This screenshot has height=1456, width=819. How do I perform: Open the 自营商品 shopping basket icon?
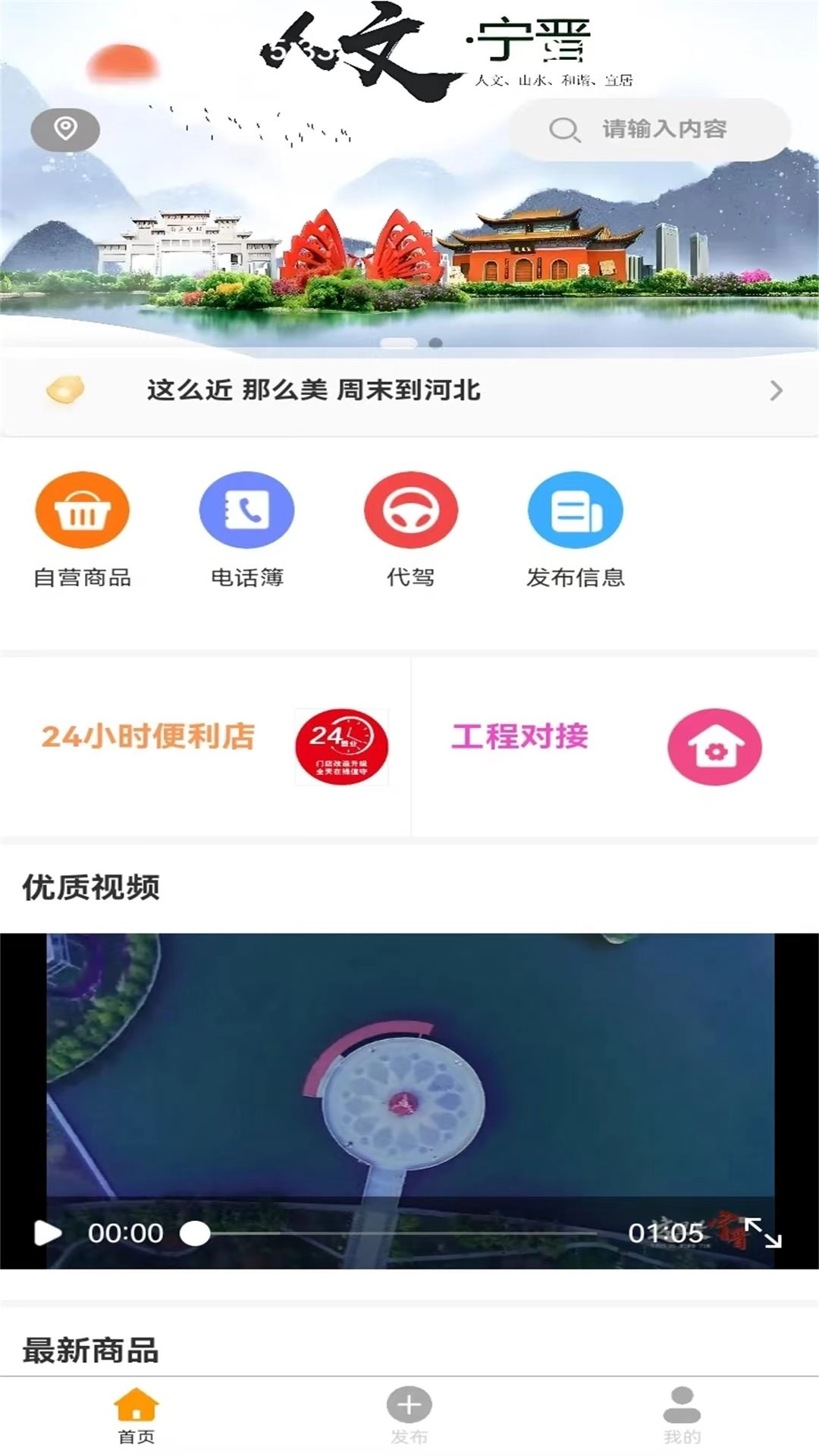(83, 510)
